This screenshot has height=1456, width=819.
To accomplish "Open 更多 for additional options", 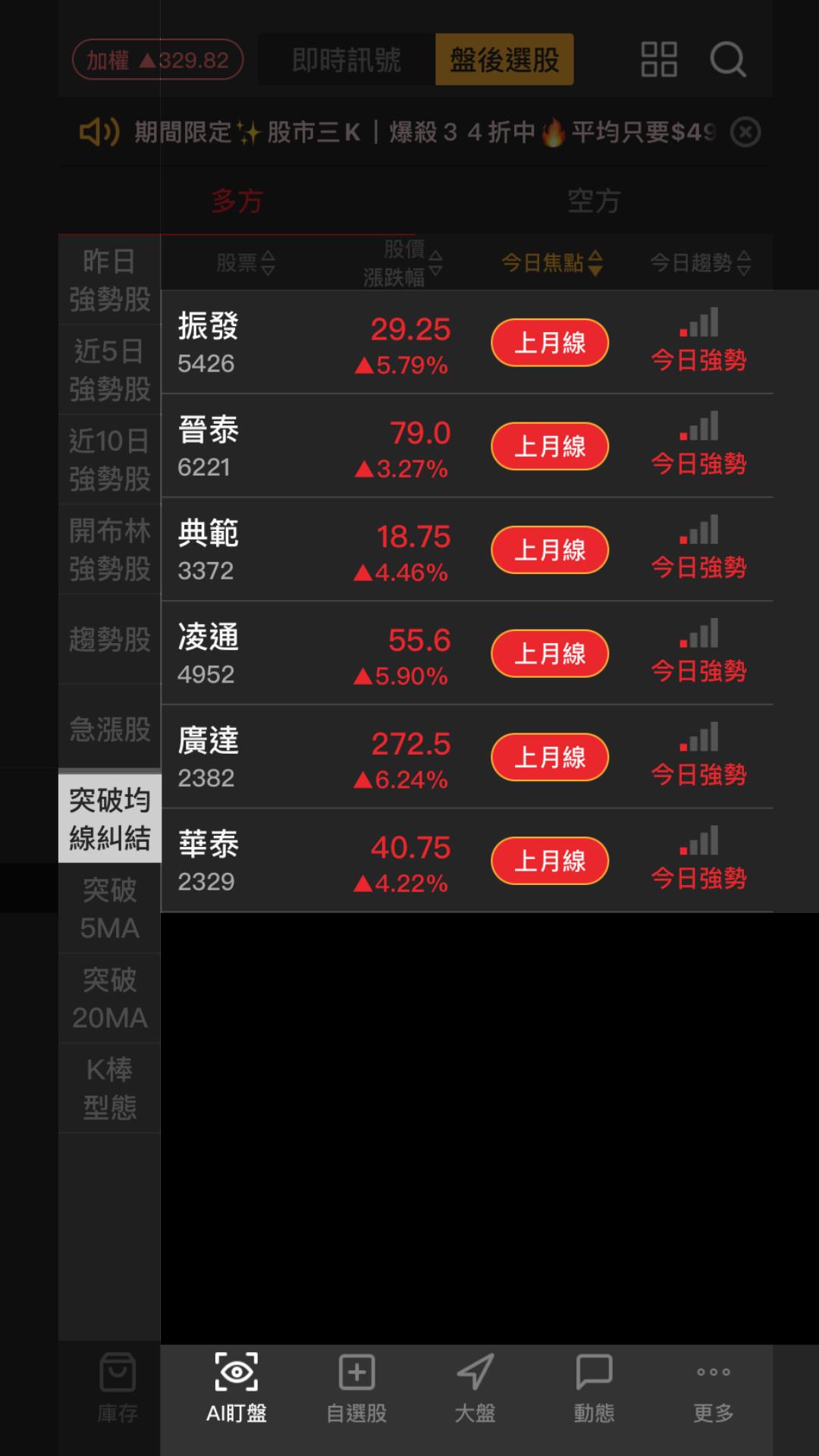I will click(711, 1392).
